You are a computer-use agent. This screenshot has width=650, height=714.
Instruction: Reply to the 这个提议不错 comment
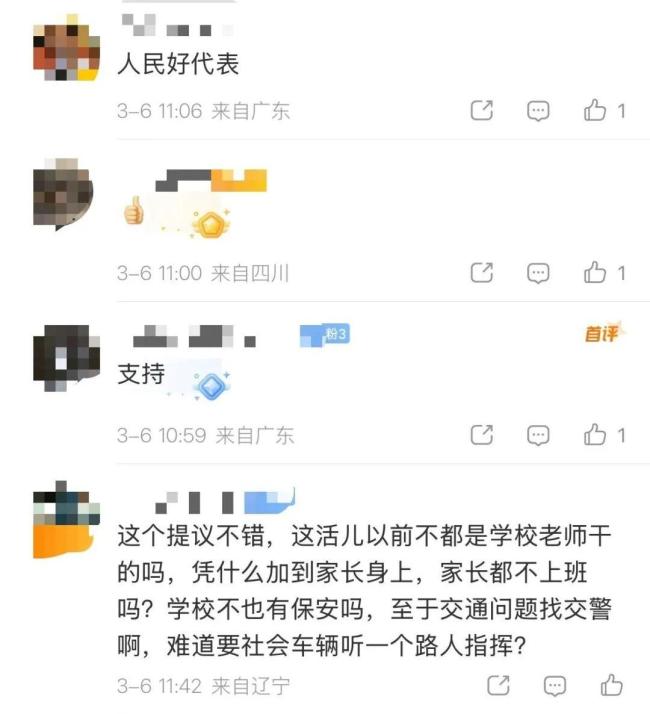click(x=555, y=686)
